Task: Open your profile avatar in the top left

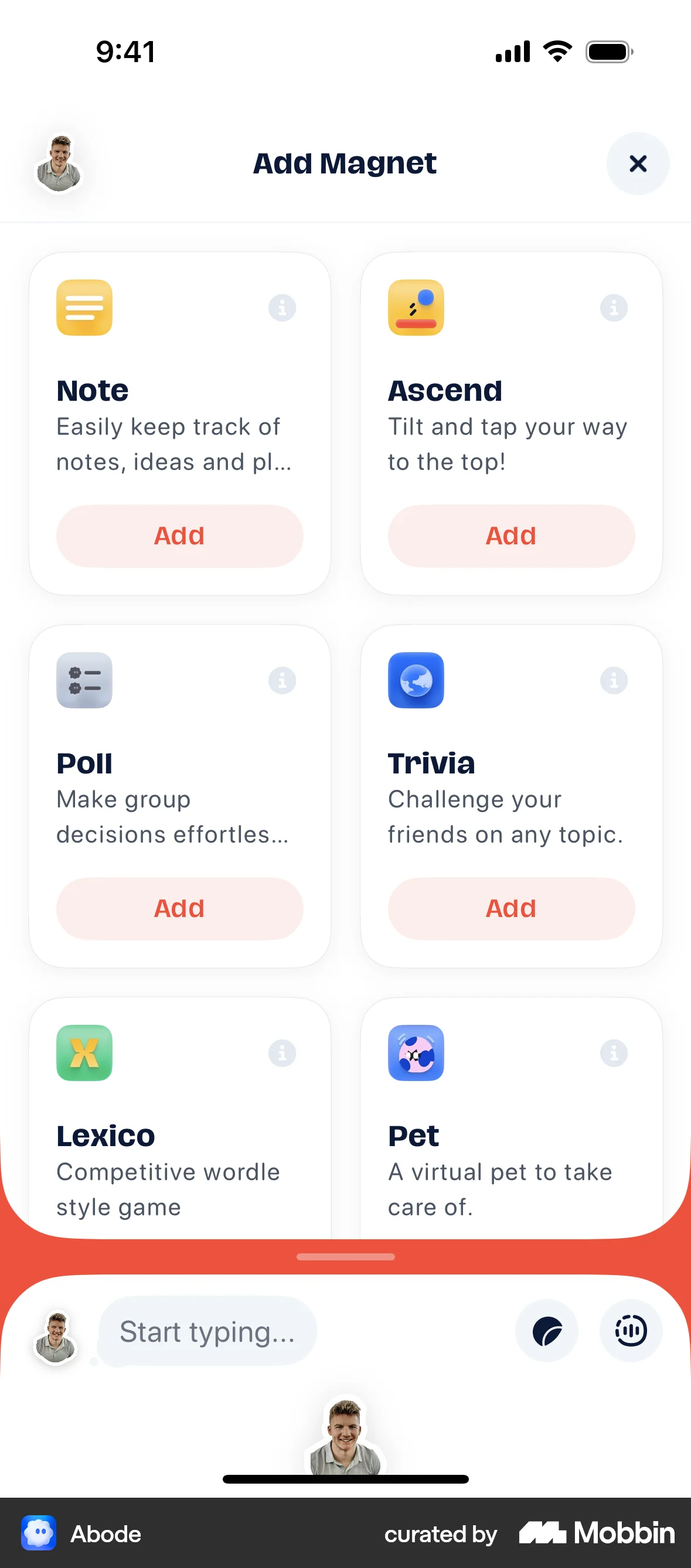Action: pyautogui.click(x=59, y=163)
